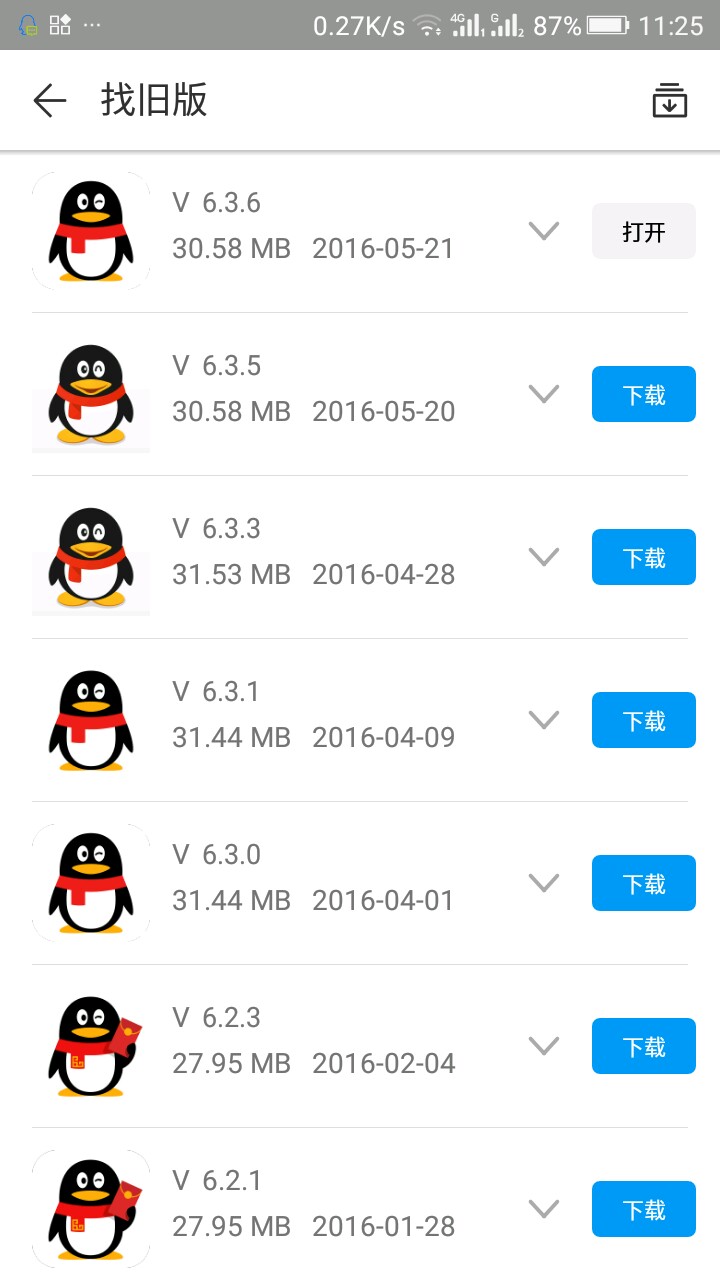Download version 6.3.1

pos(643,720)
